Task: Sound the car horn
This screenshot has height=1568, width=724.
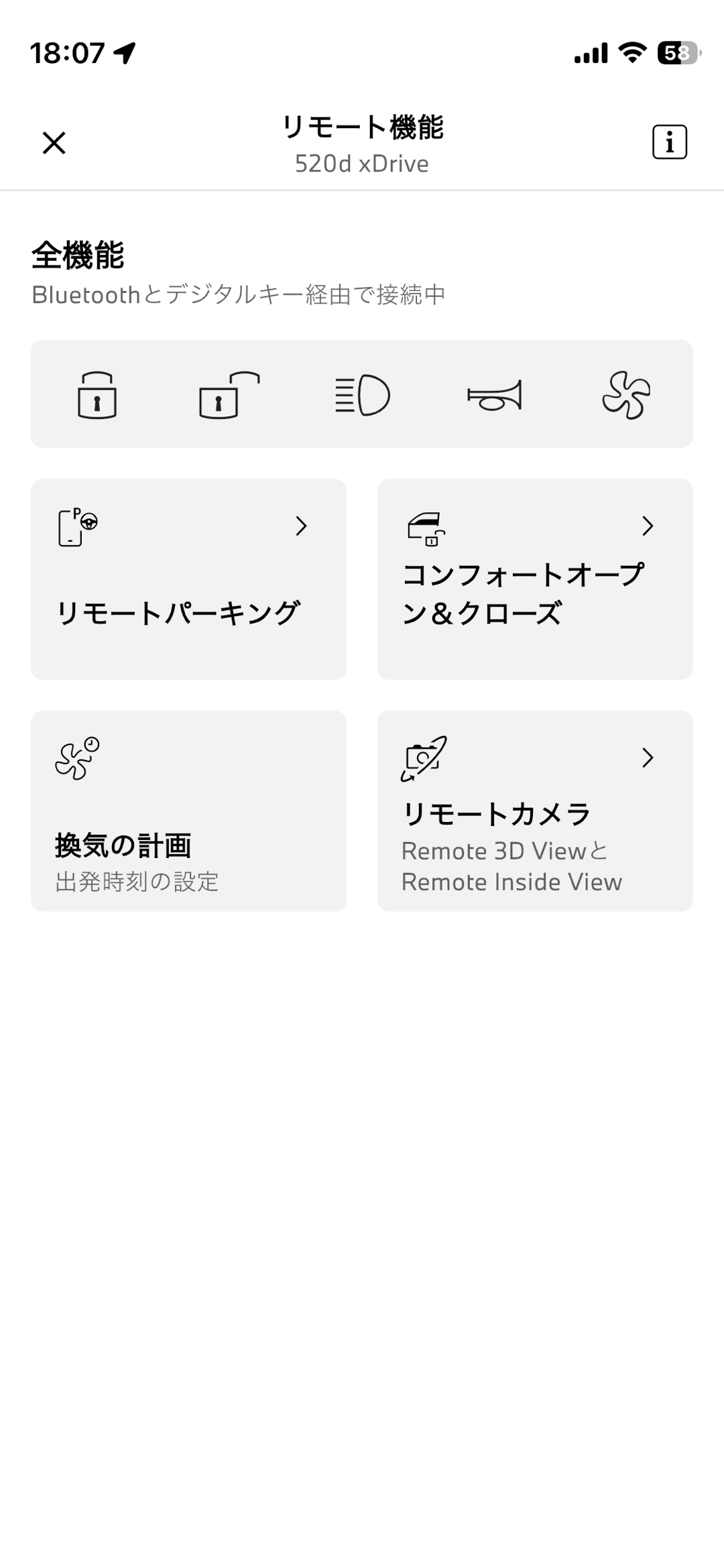Action: click(x=494, y=395)
